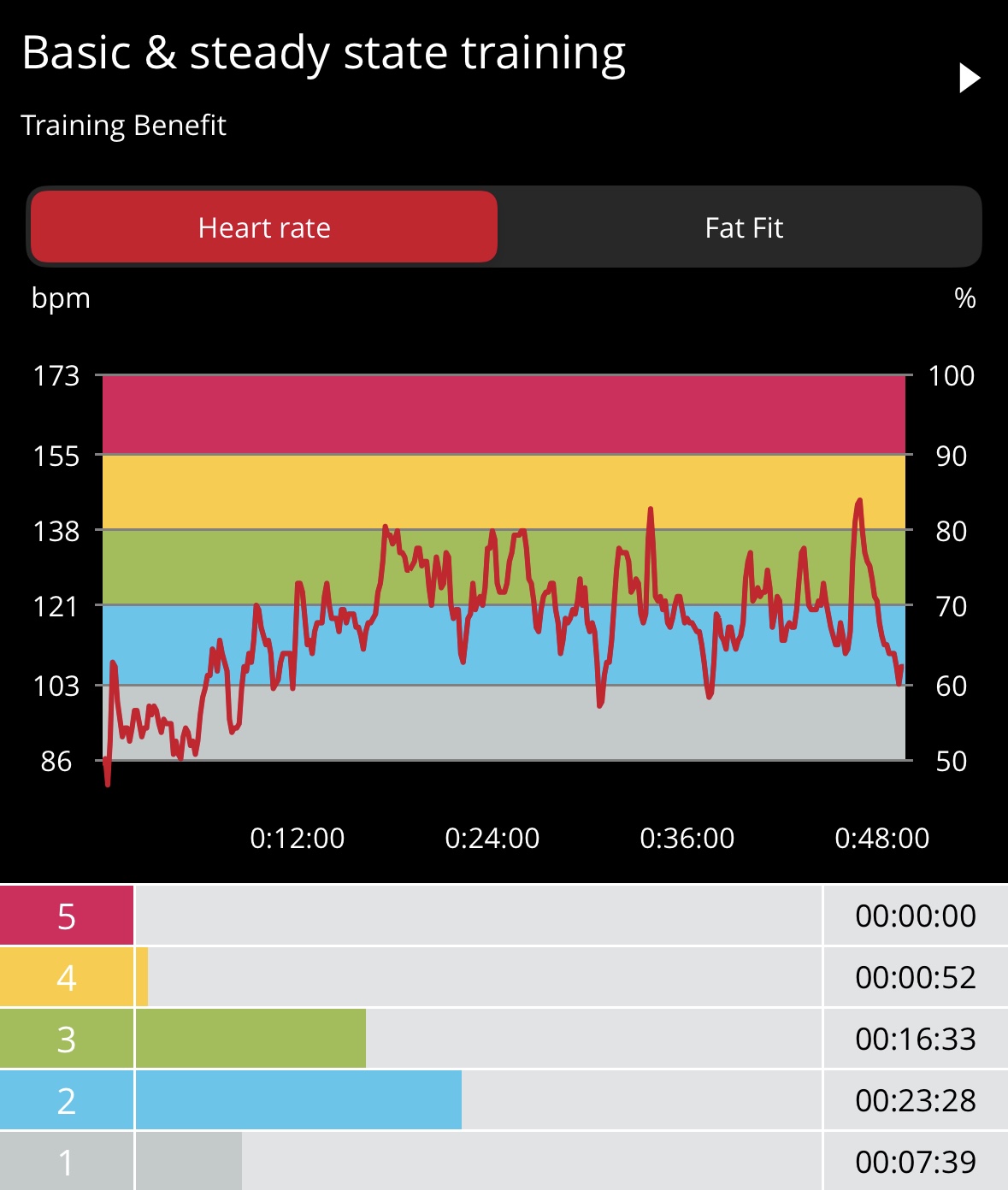Image resolution: width=1008 pixels, height=1190 pixels.
Task: Switch to the Fat Fit tab
Action: pyautogui.click(x=743, y=227)
